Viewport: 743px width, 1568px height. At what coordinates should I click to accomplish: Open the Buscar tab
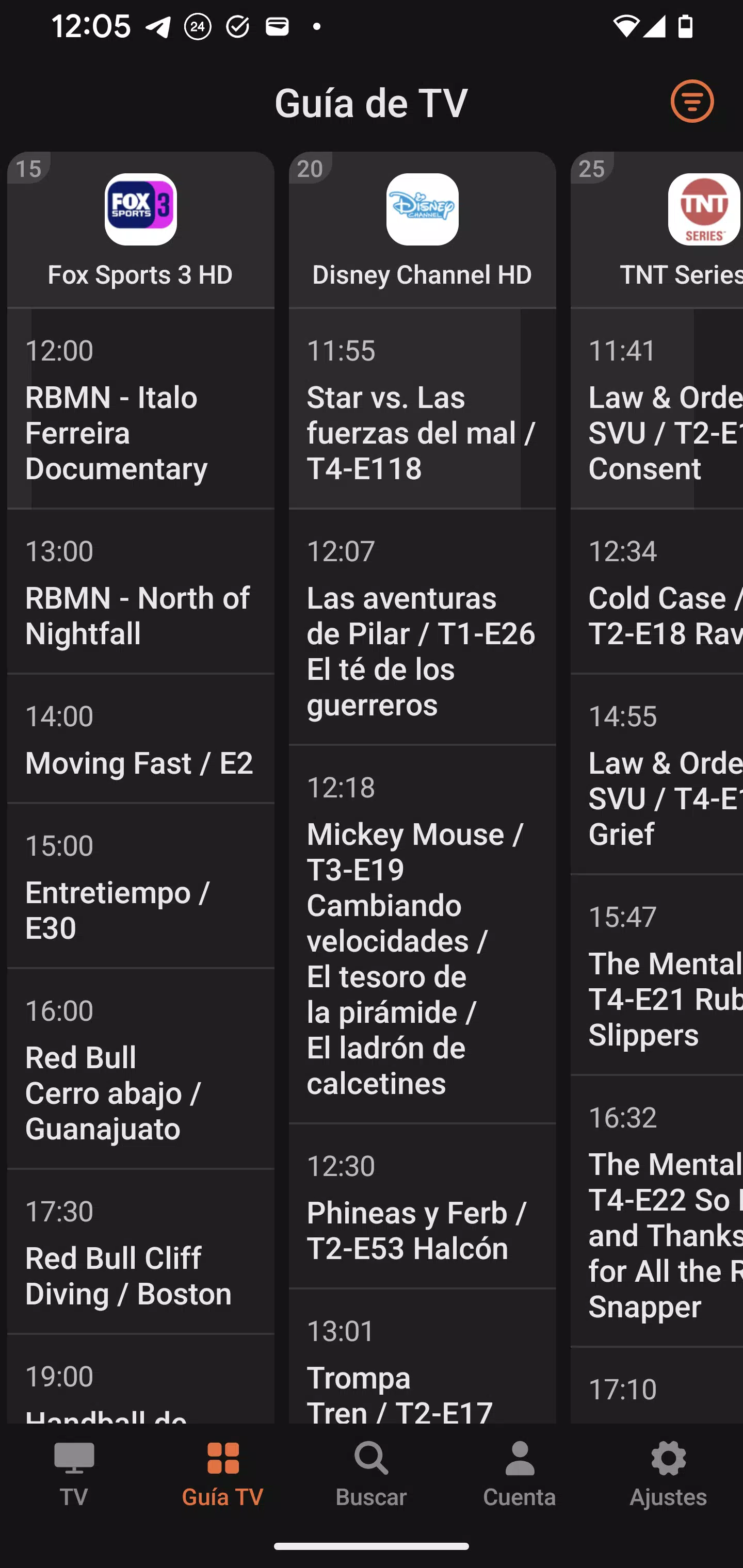click(x=371, y=1473)
